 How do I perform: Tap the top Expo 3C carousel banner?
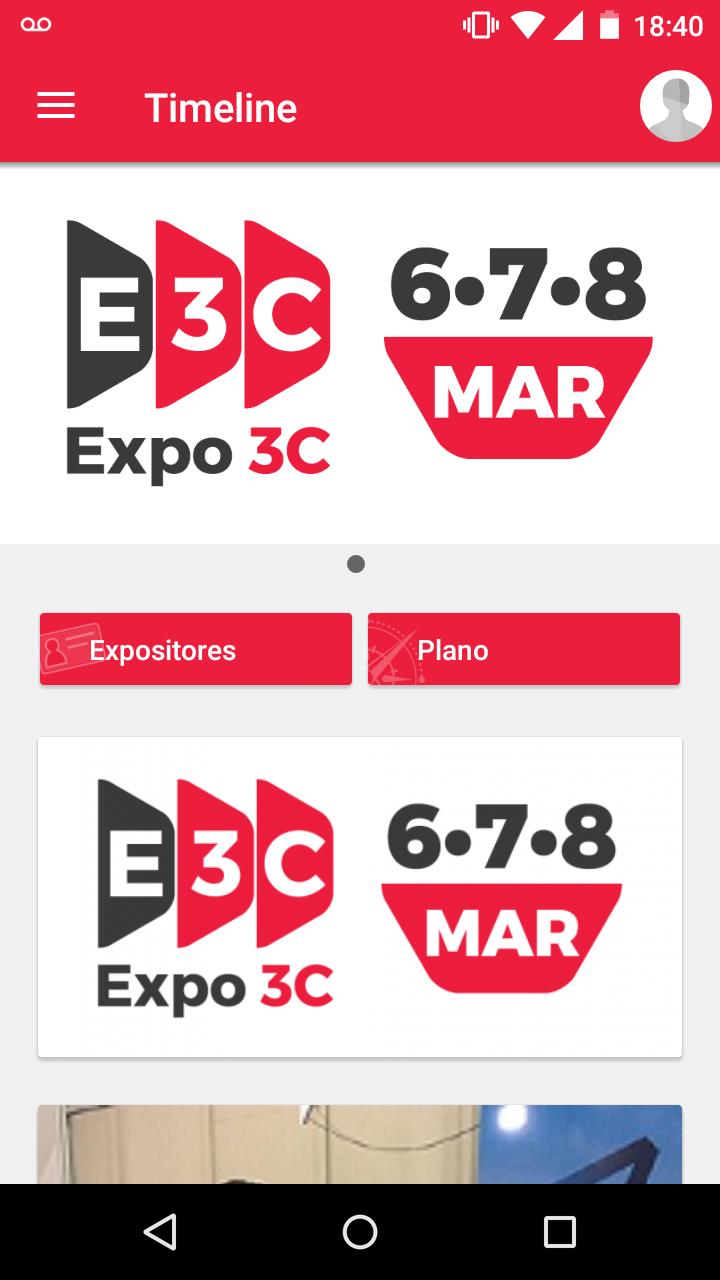360,353
